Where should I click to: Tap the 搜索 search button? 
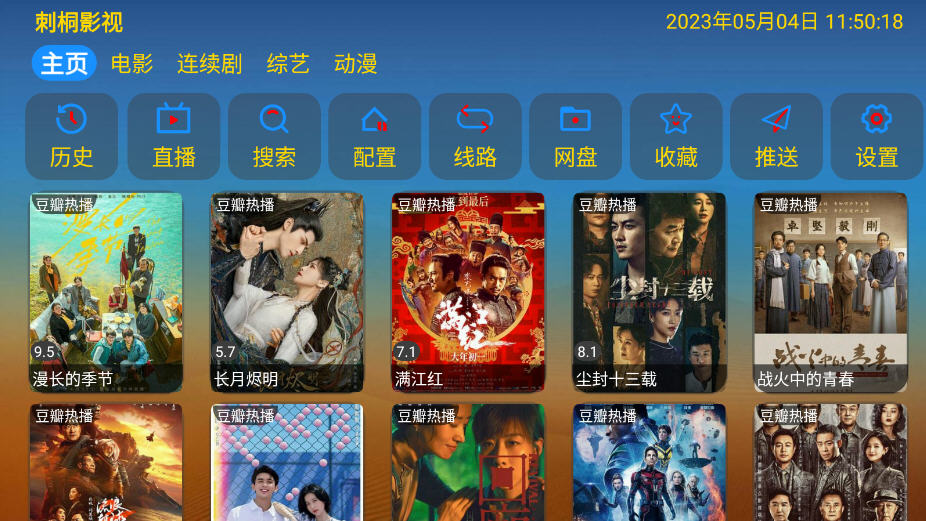[274, 136]
